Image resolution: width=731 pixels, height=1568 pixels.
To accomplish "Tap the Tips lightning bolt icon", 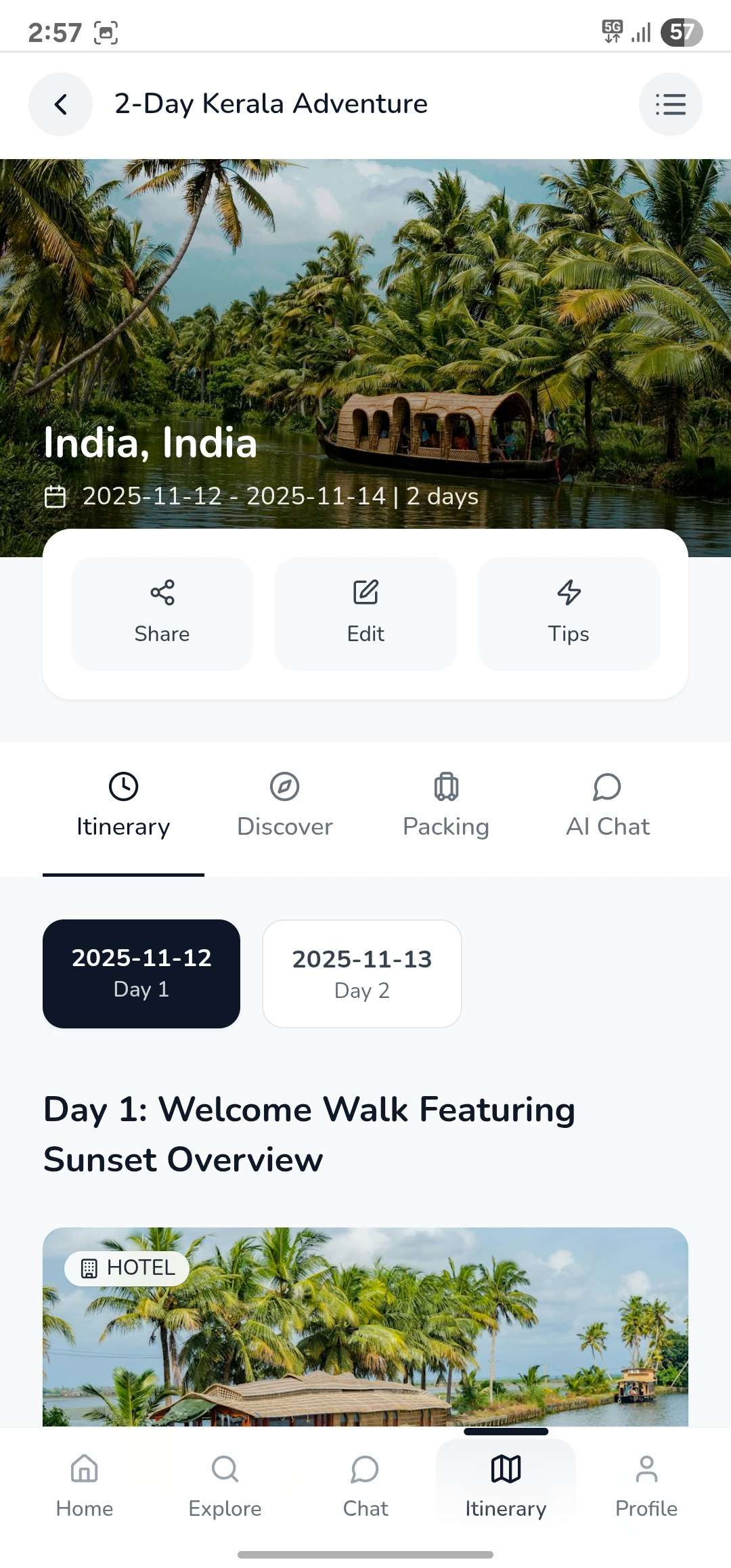I will coord(567,592).
